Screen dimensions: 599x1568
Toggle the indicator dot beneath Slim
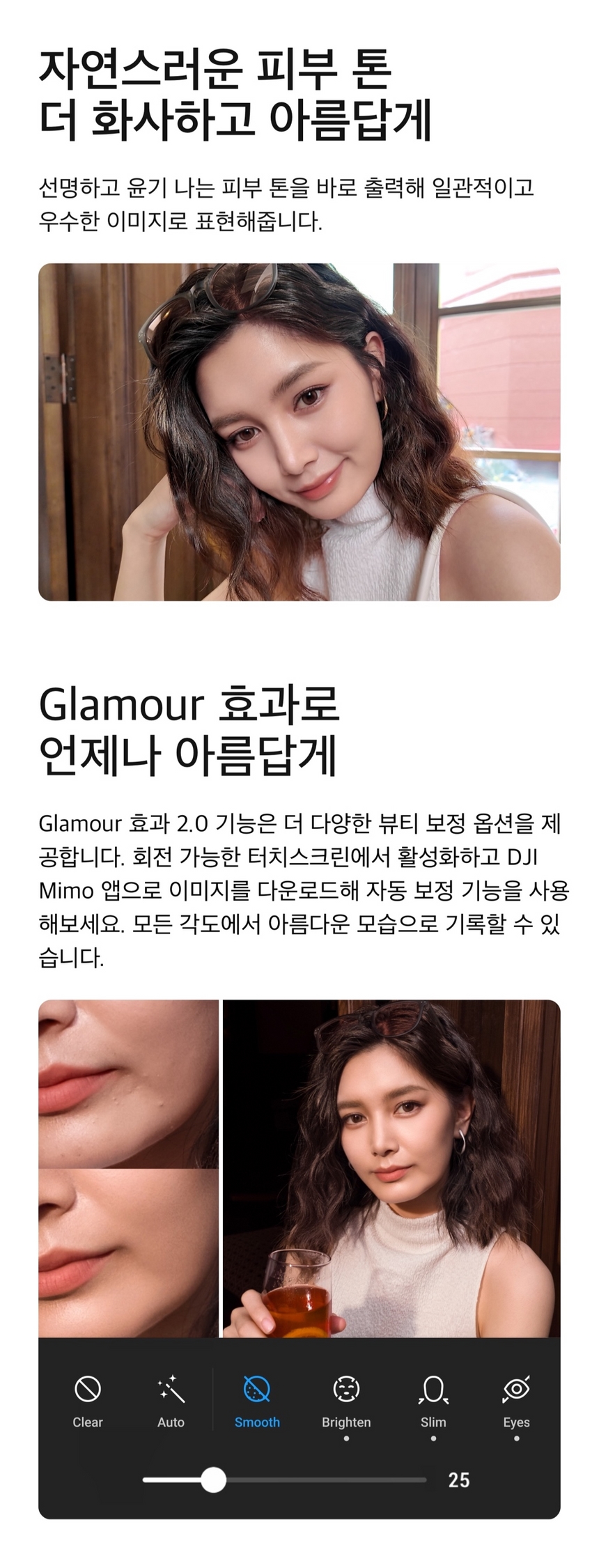433,1439
